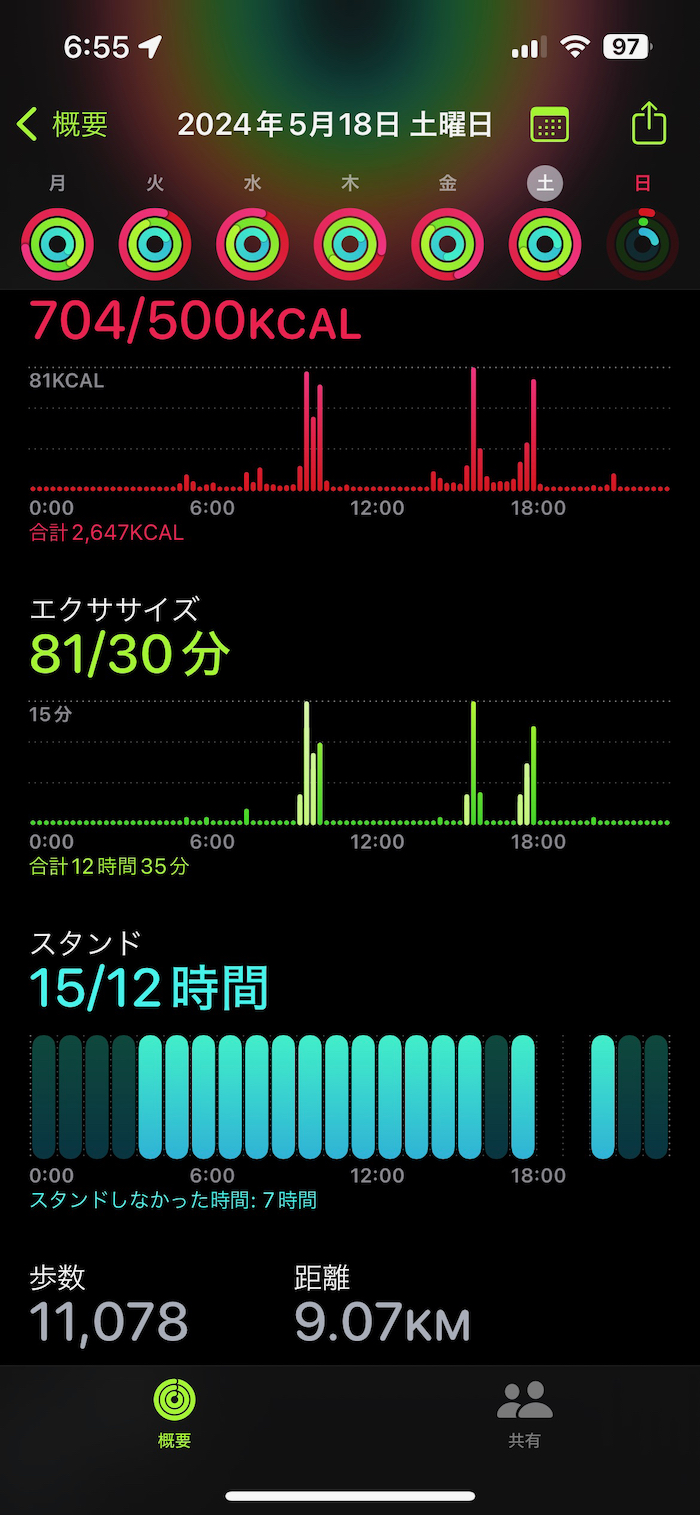This screenshot has width=700, height=1515.
Task: Switch to the 共有 tab
Action: 524,1412
